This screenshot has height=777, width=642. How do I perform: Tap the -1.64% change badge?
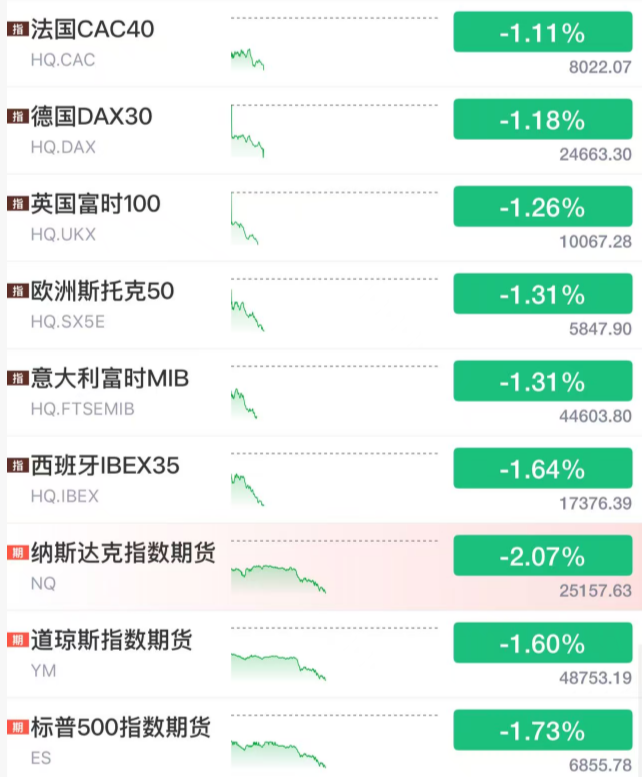coord(542,468)
